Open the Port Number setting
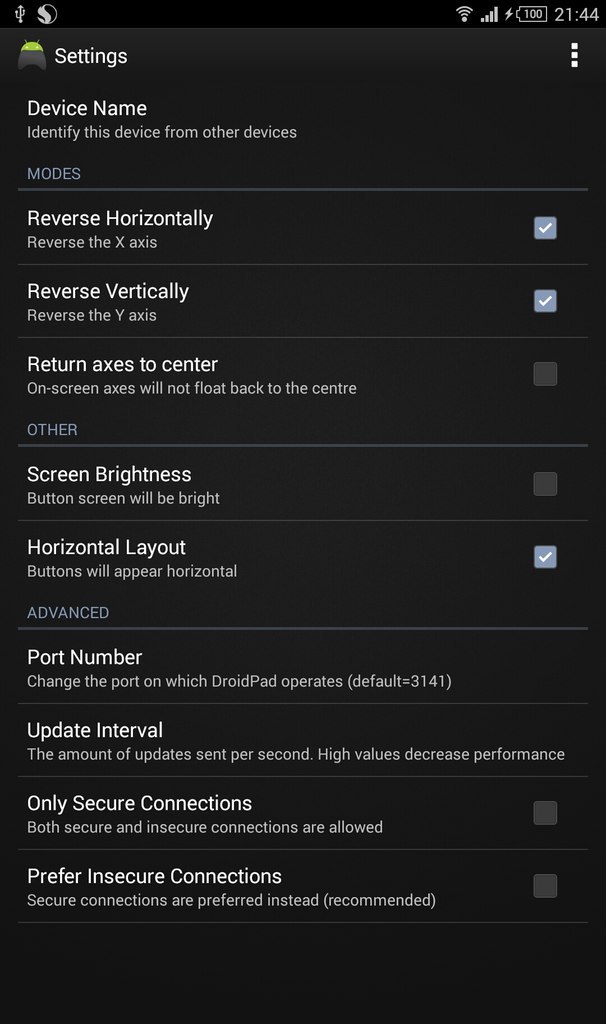The width and height of the screenshot is (606, 1024). pos(239,668)
